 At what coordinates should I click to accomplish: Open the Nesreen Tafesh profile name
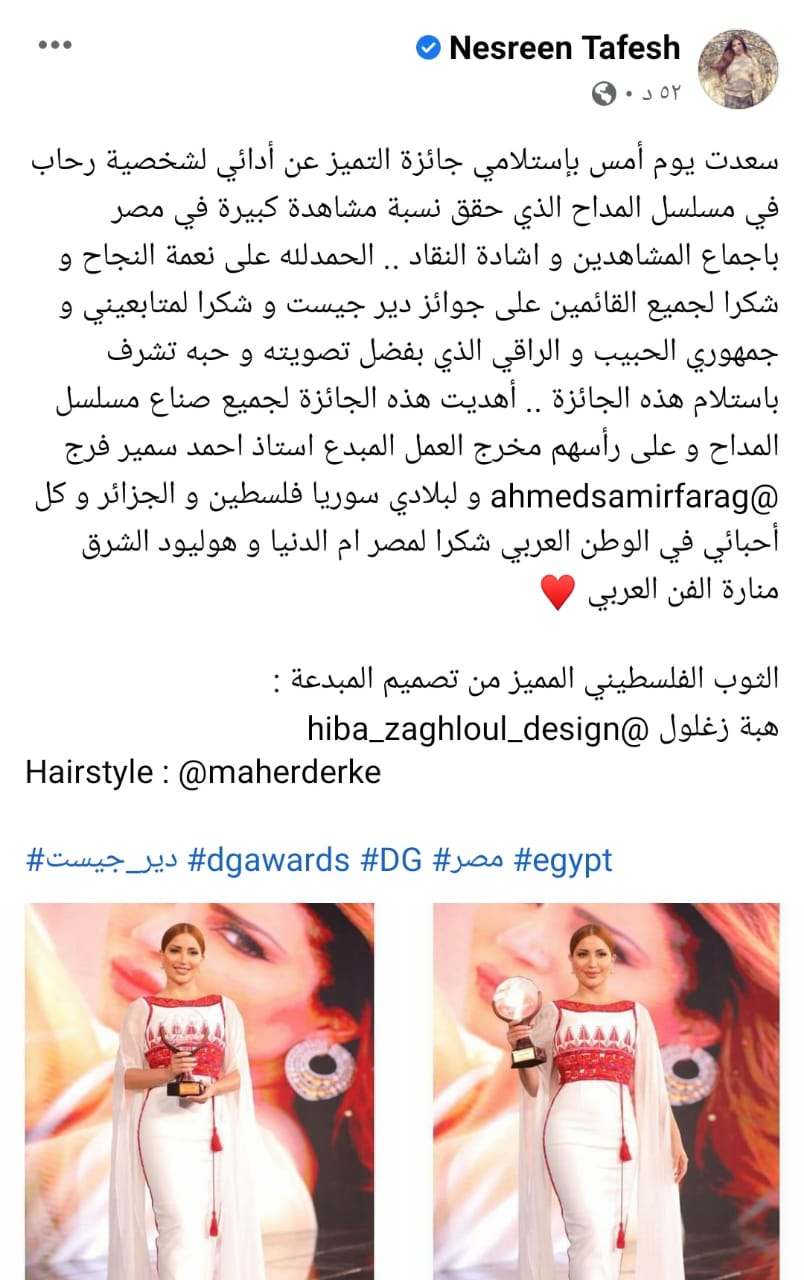[564, 47]
